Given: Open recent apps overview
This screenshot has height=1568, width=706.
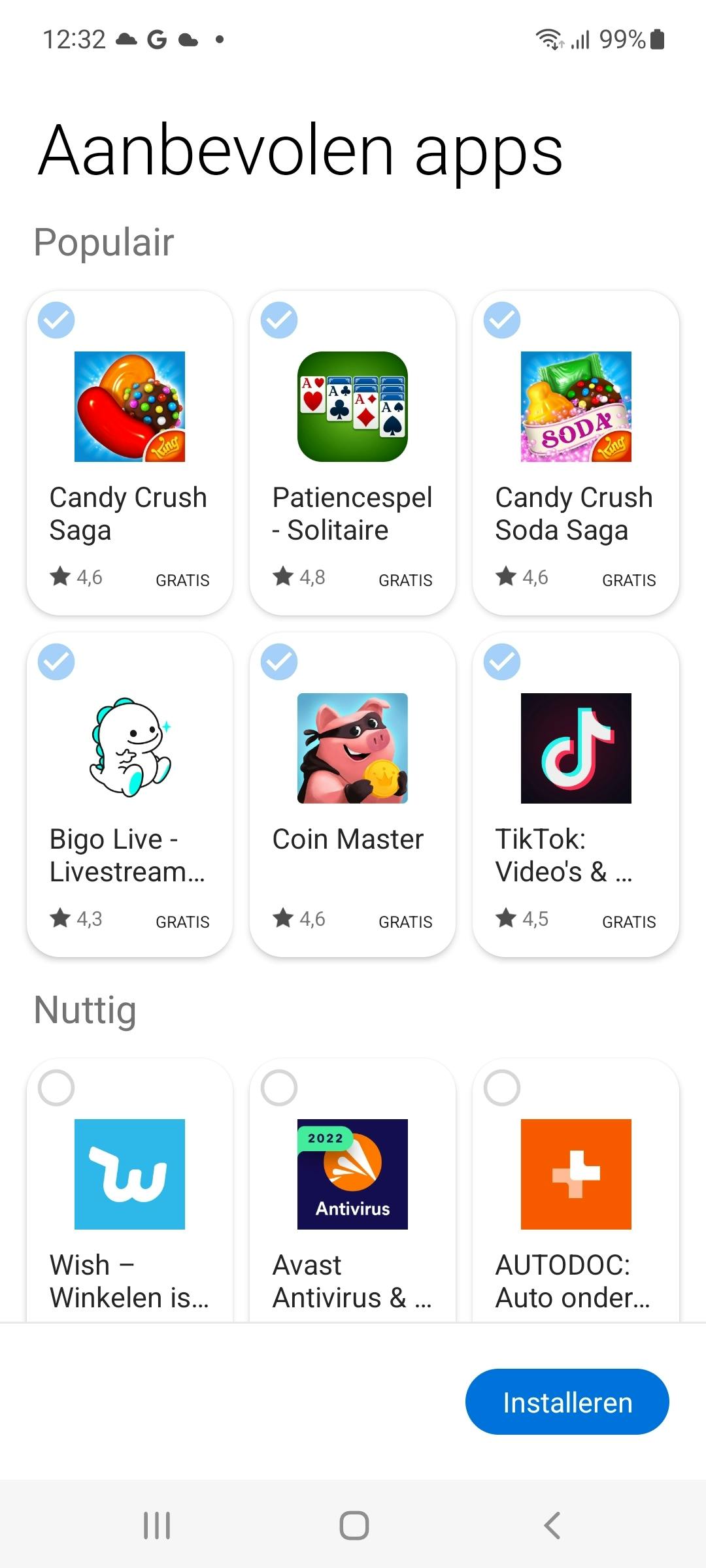Looking at the screenshot, I should pos(157,1526).
